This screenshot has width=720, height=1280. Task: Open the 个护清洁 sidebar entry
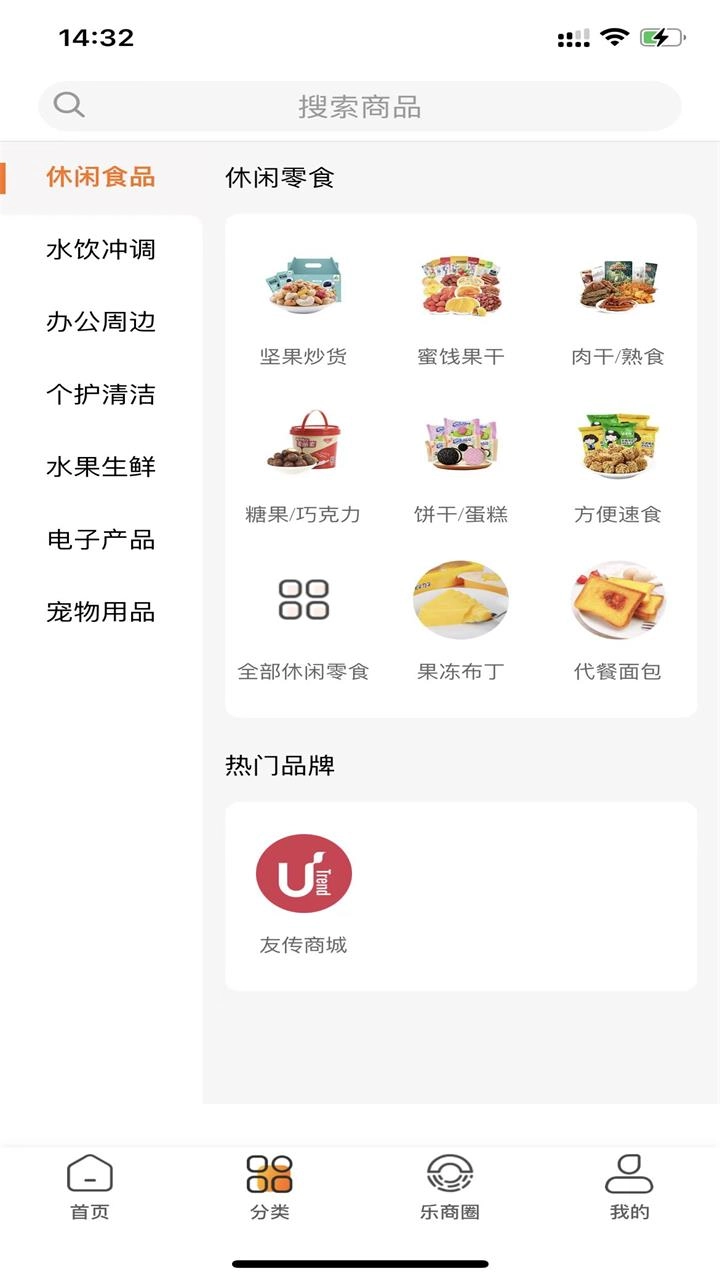101,395
